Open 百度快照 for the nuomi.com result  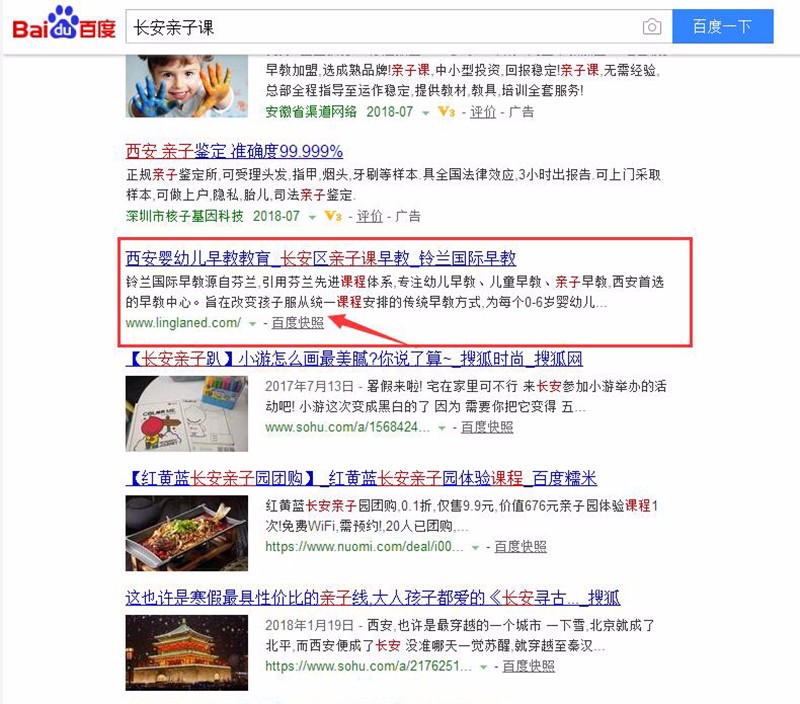click(x=520, y=546)
